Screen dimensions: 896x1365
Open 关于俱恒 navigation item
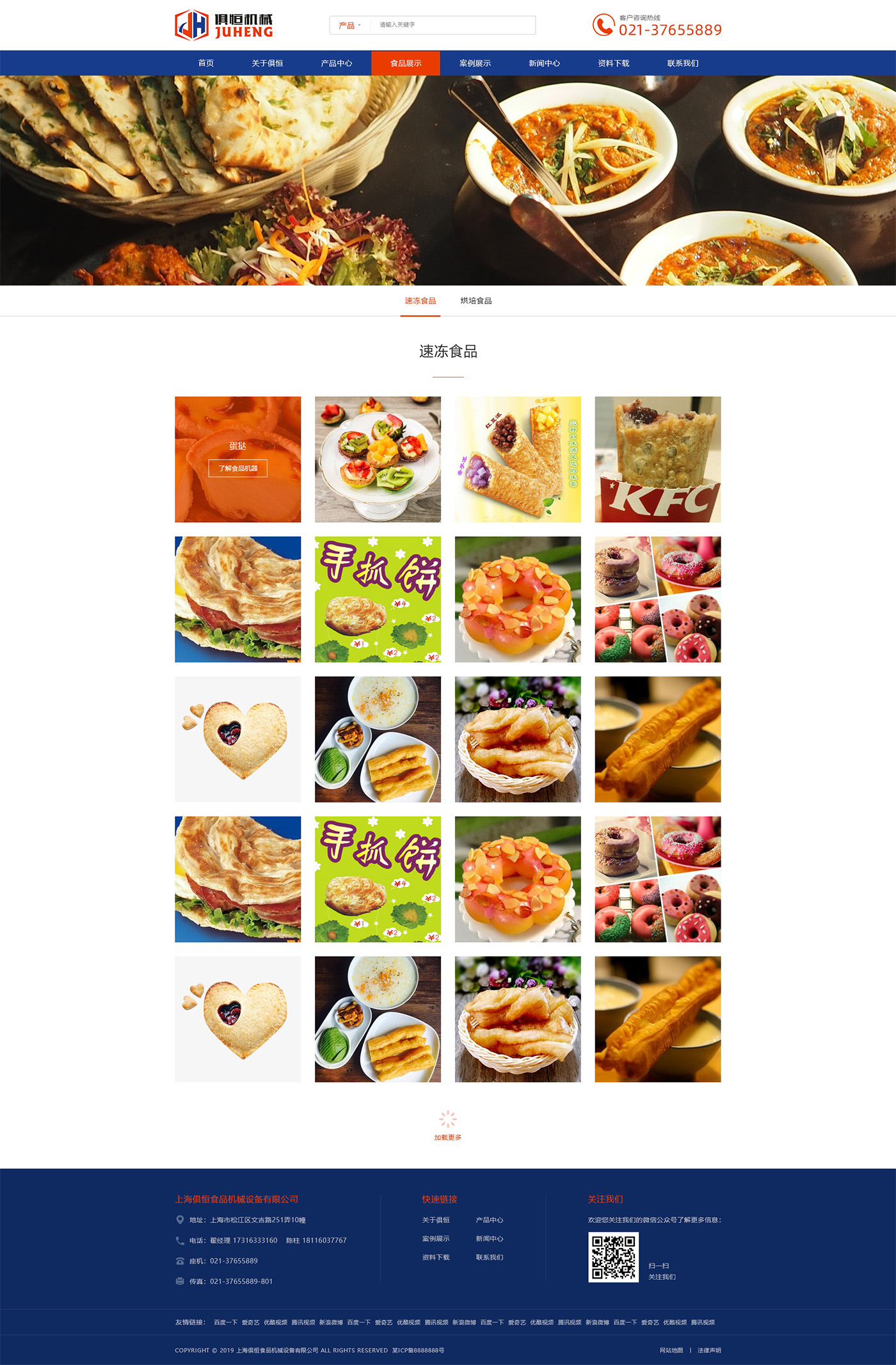point(268,63)
